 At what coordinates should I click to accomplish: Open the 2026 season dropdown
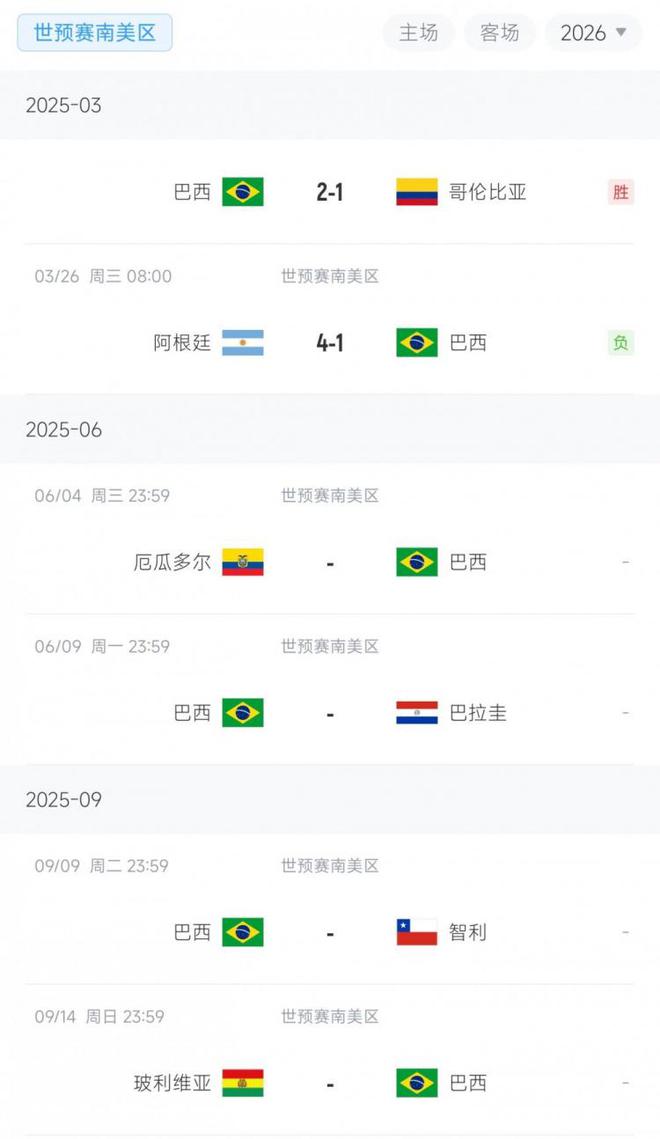tap(593, 32)
